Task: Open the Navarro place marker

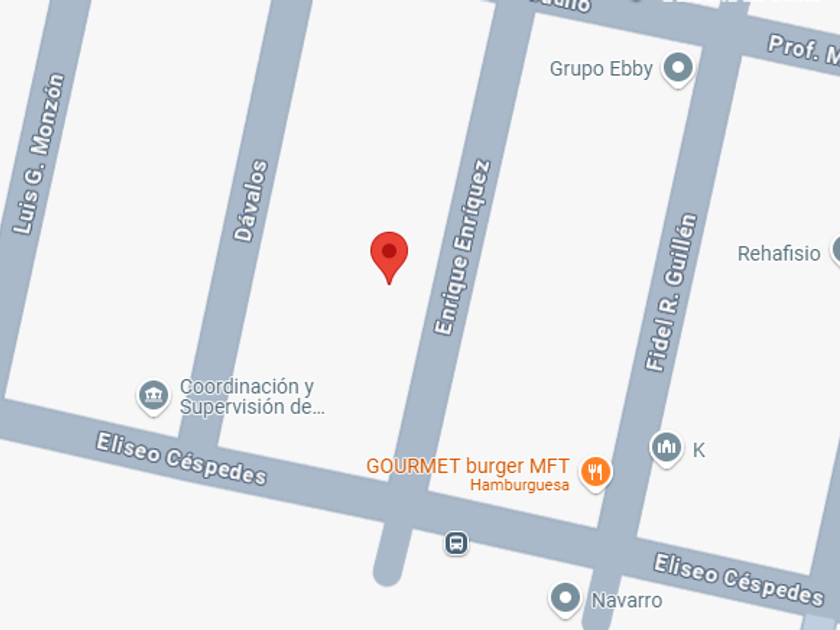Action: tap(565, 599)
